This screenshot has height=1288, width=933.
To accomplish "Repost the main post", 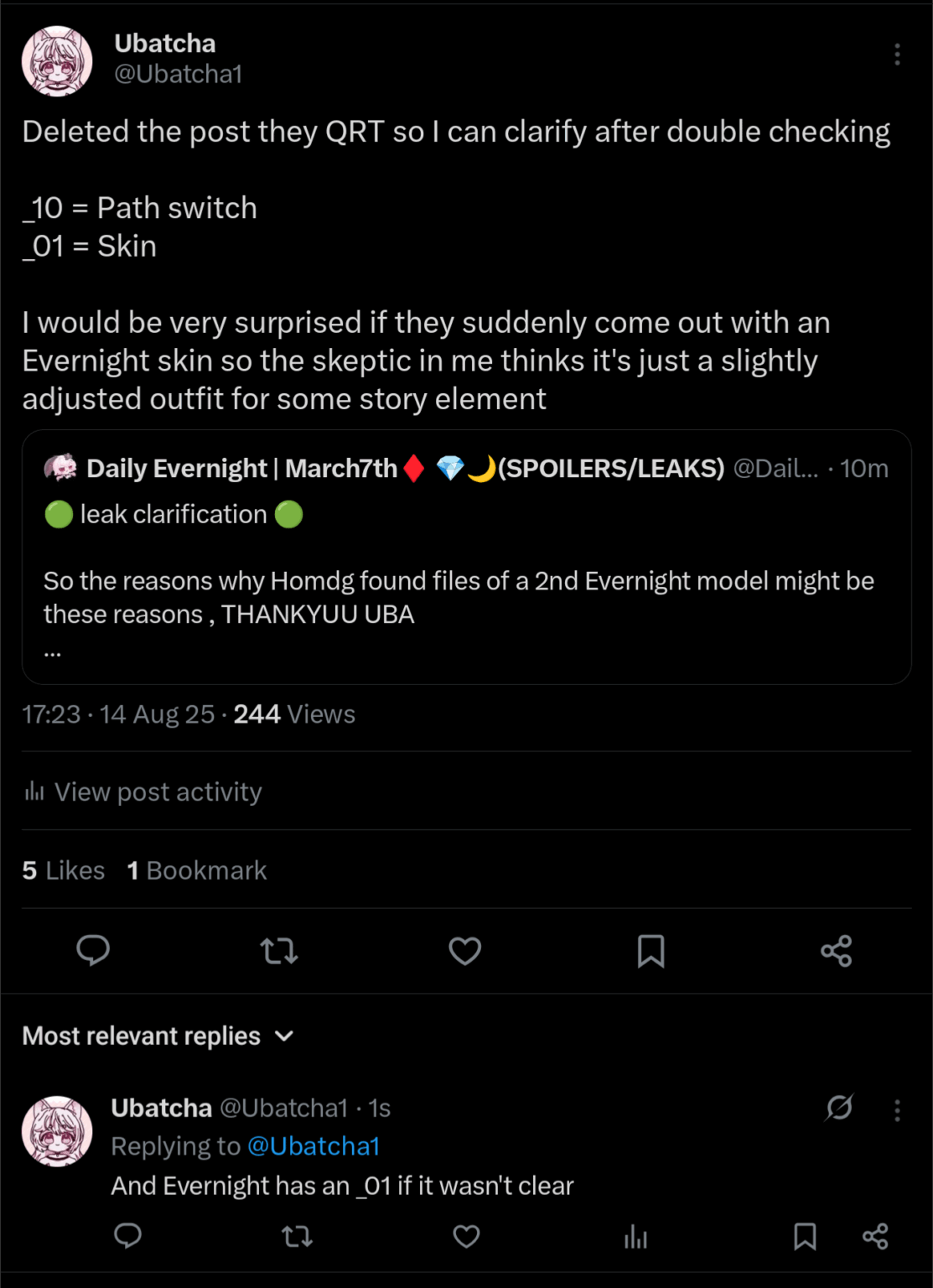I will click(x=279, y=951).
